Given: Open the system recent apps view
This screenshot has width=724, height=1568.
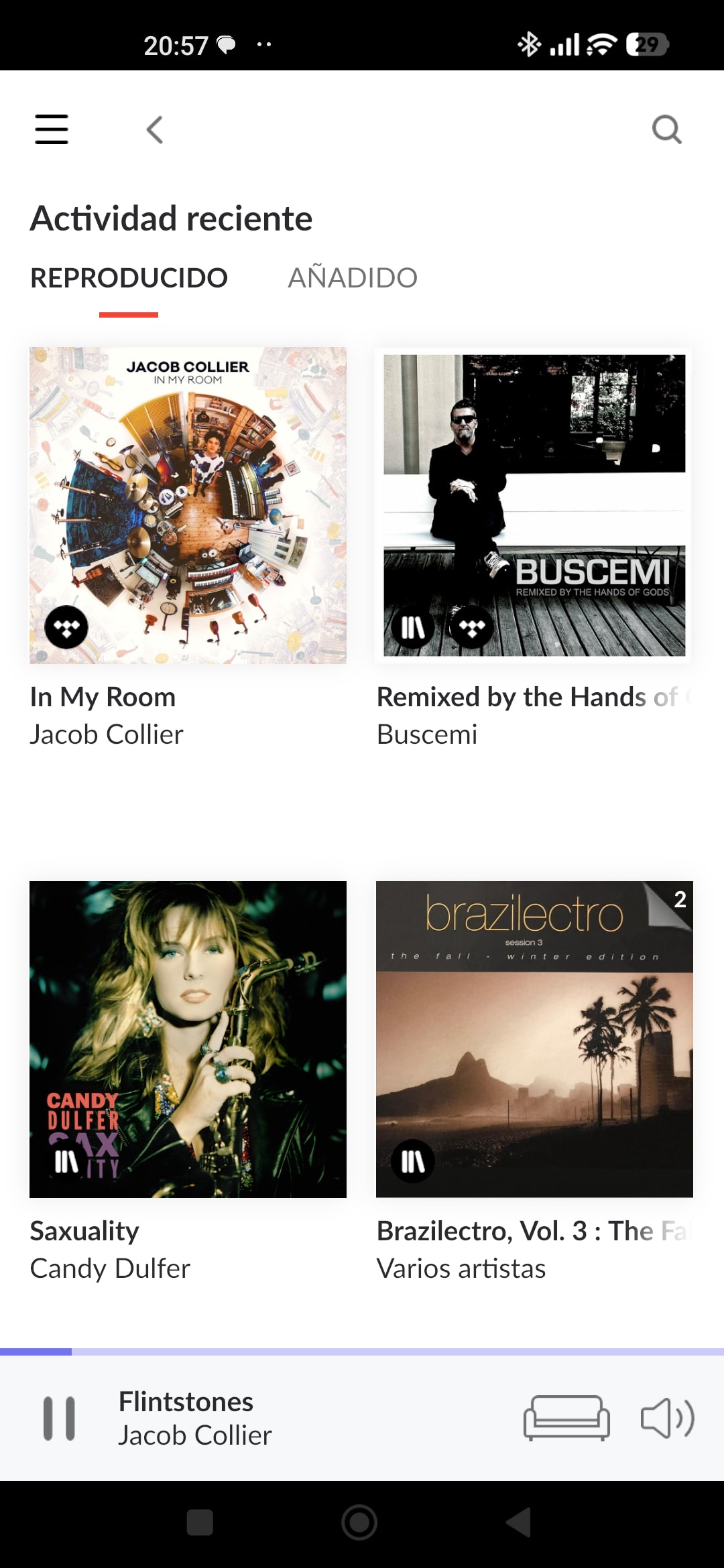Looking at the screenshot, I should (x=200, y=1522).
